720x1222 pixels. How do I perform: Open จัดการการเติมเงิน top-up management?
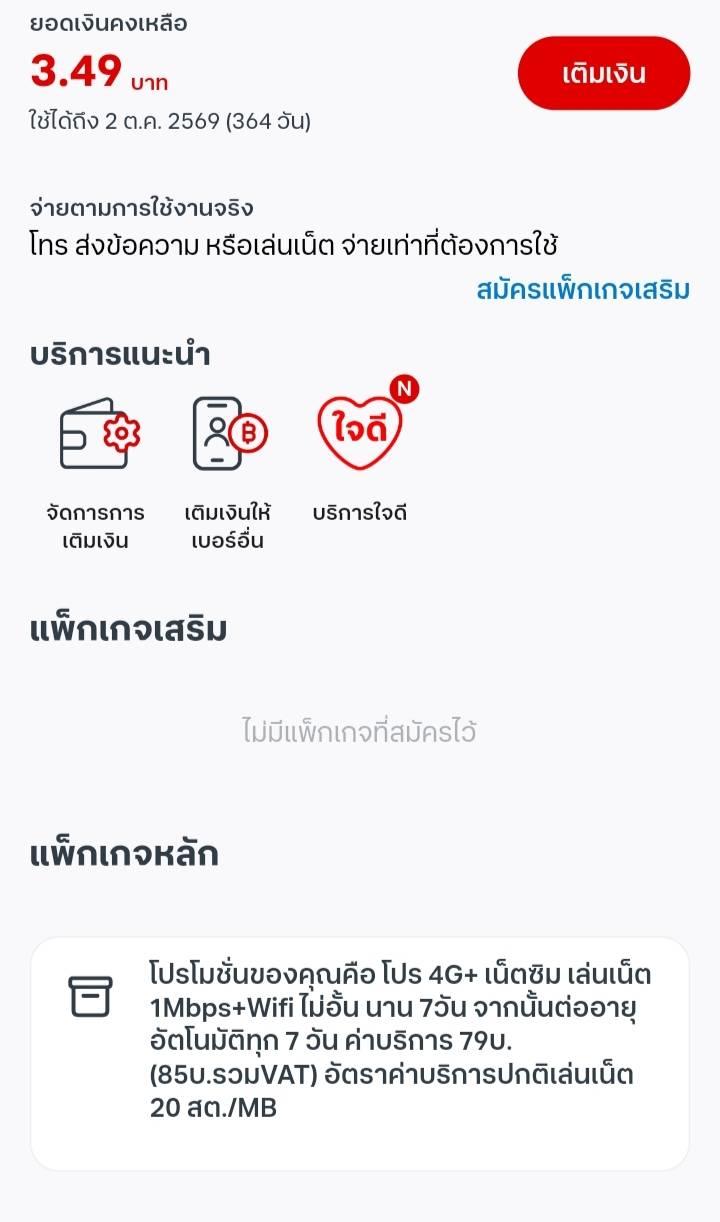click(95, 472)
